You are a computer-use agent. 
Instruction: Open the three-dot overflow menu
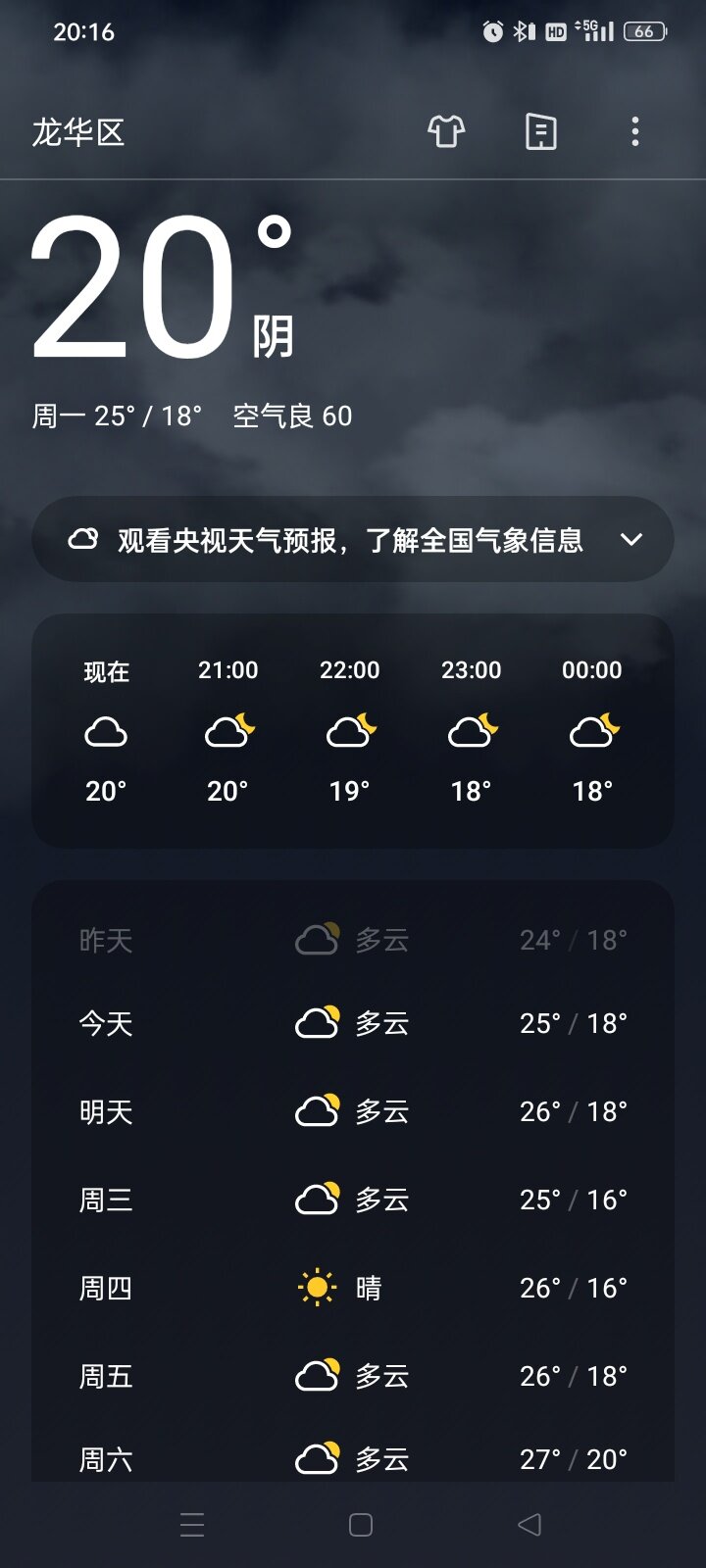point(635,131)
